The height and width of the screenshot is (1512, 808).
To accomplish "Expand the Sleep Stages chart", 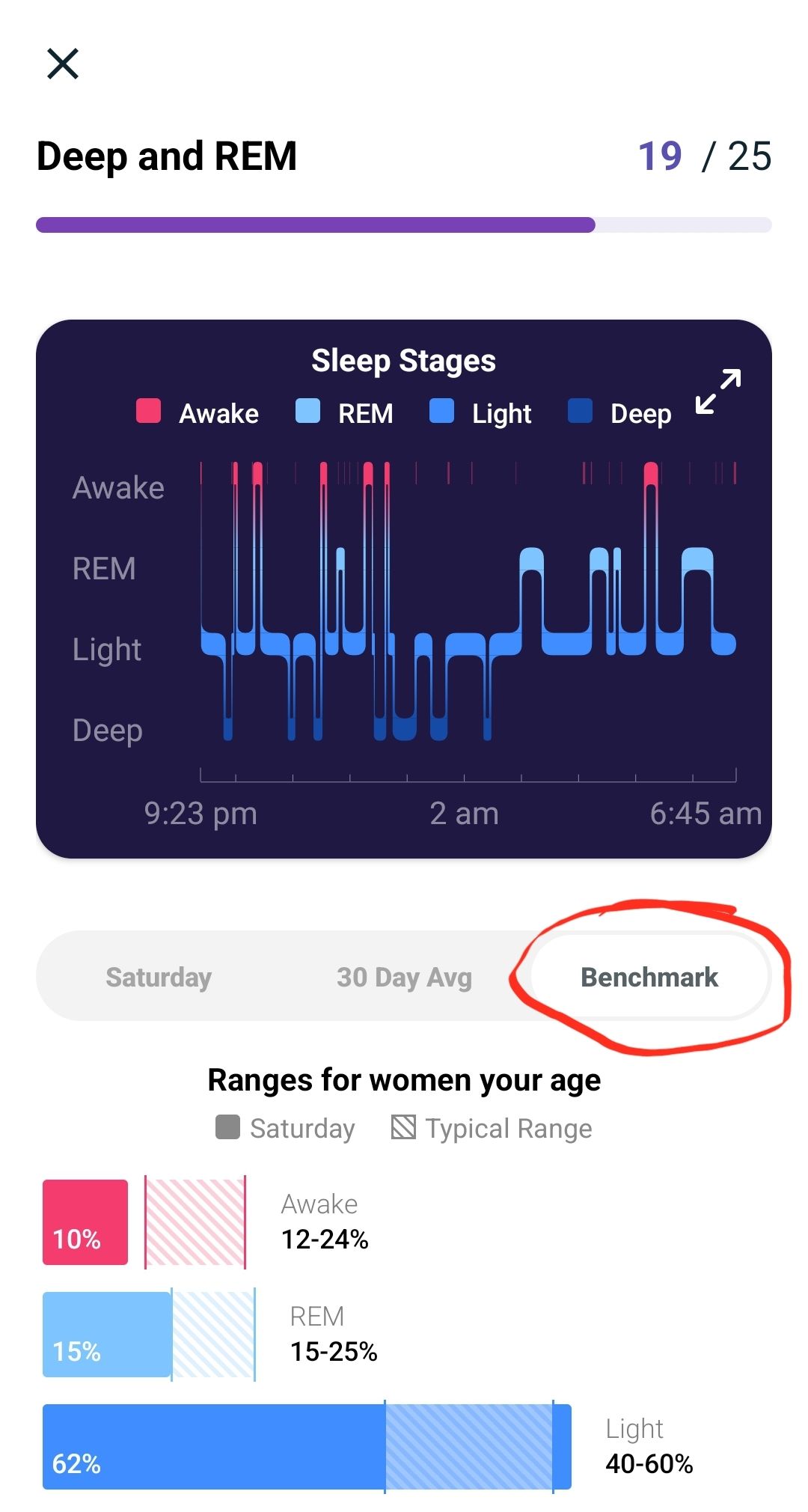I will point(717,391).
